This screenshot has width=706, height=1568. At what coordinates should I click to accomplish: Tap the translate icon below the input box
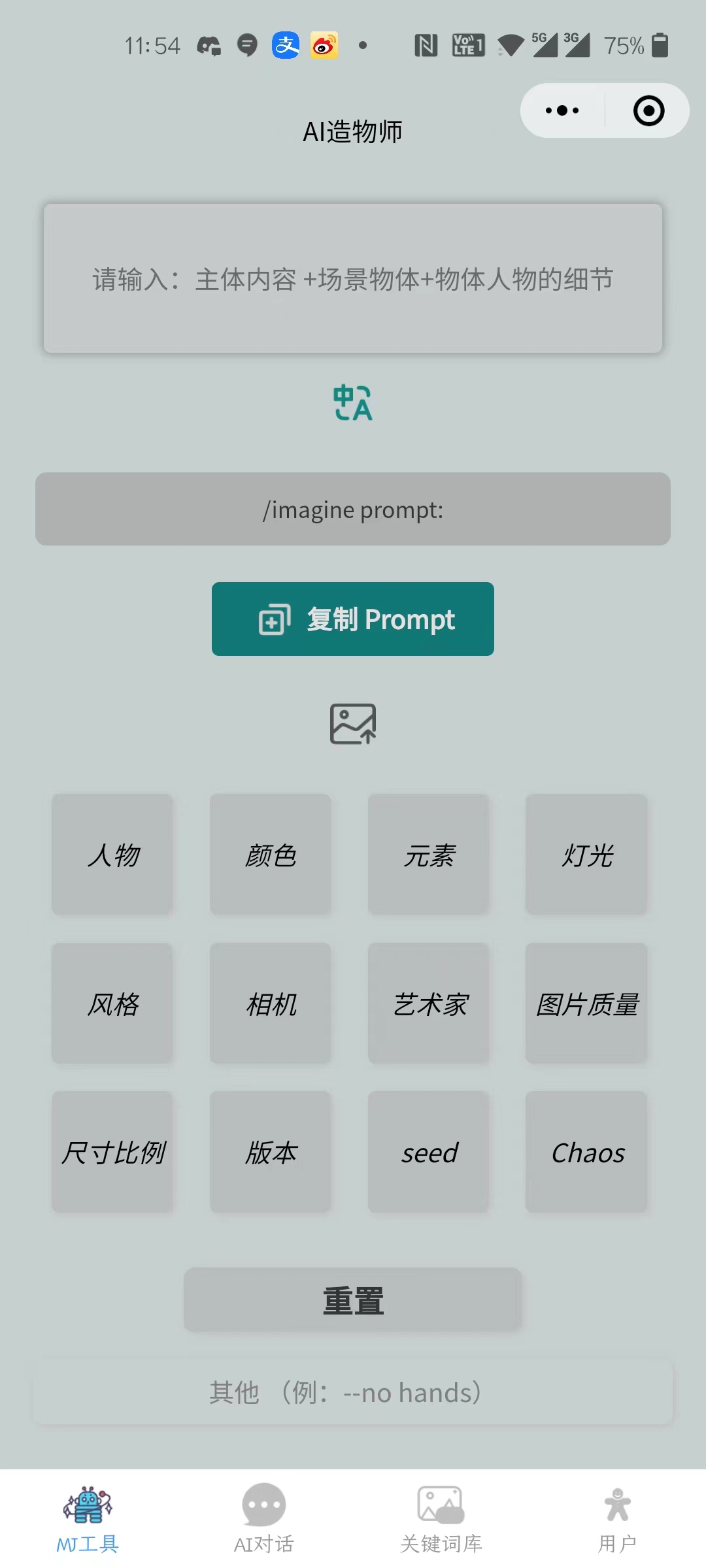click(x=353, y=403)
